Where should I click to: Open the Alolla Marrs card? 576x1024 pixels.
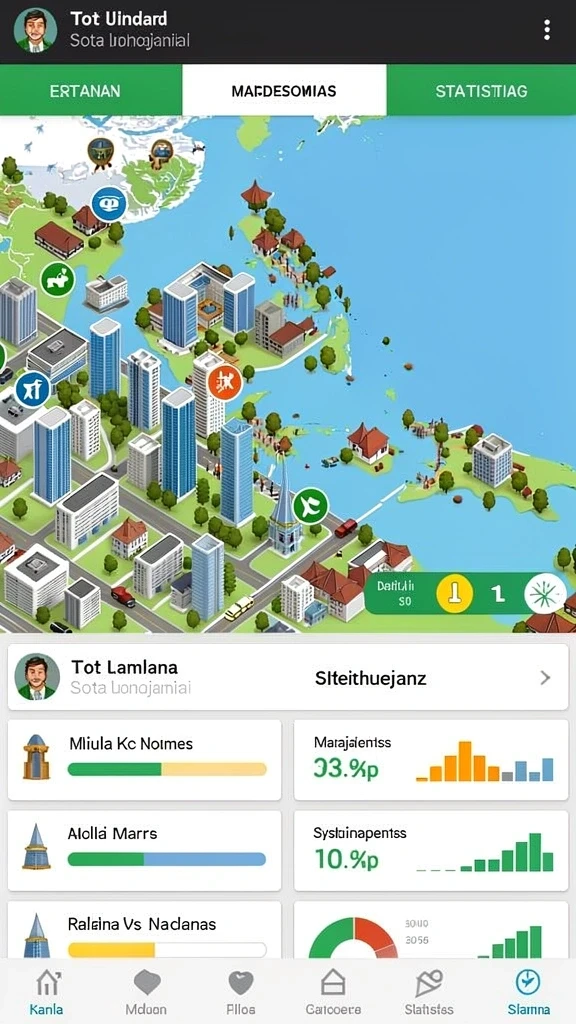point(144,851)
